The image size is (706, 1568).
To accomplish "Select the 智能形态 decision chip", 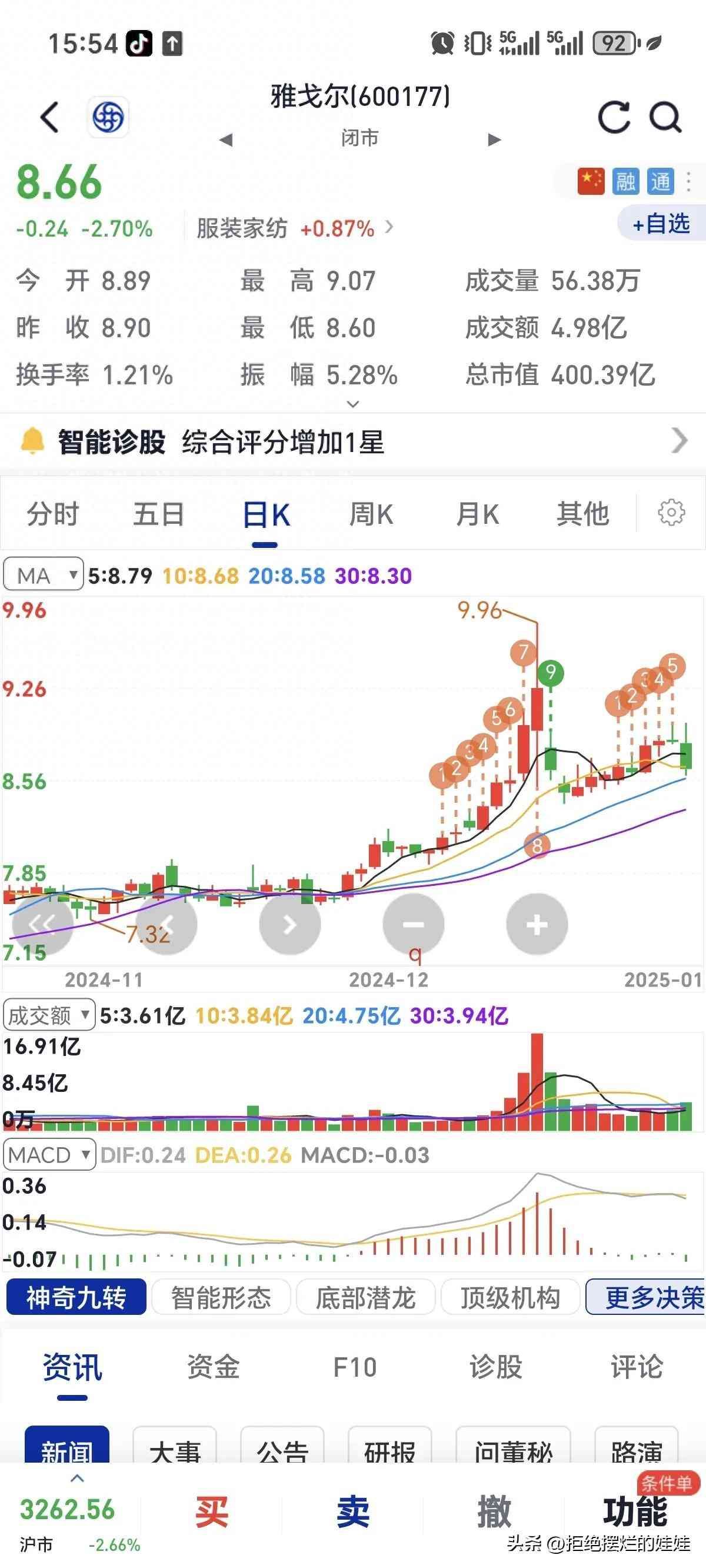I will click(x=221, y=1298).
